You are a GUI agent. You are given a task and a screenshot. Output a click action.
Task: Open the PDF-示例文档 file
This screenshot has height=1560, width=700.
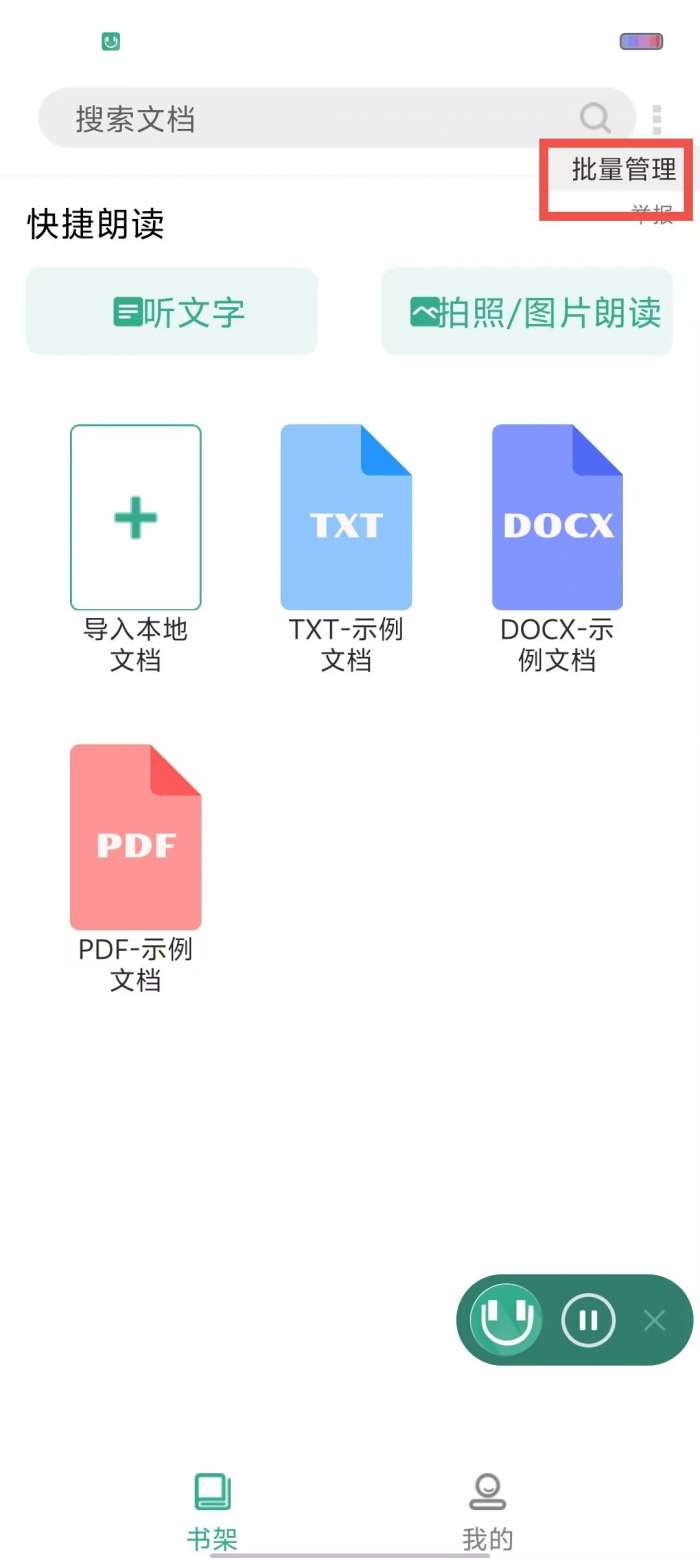[136, 838]
